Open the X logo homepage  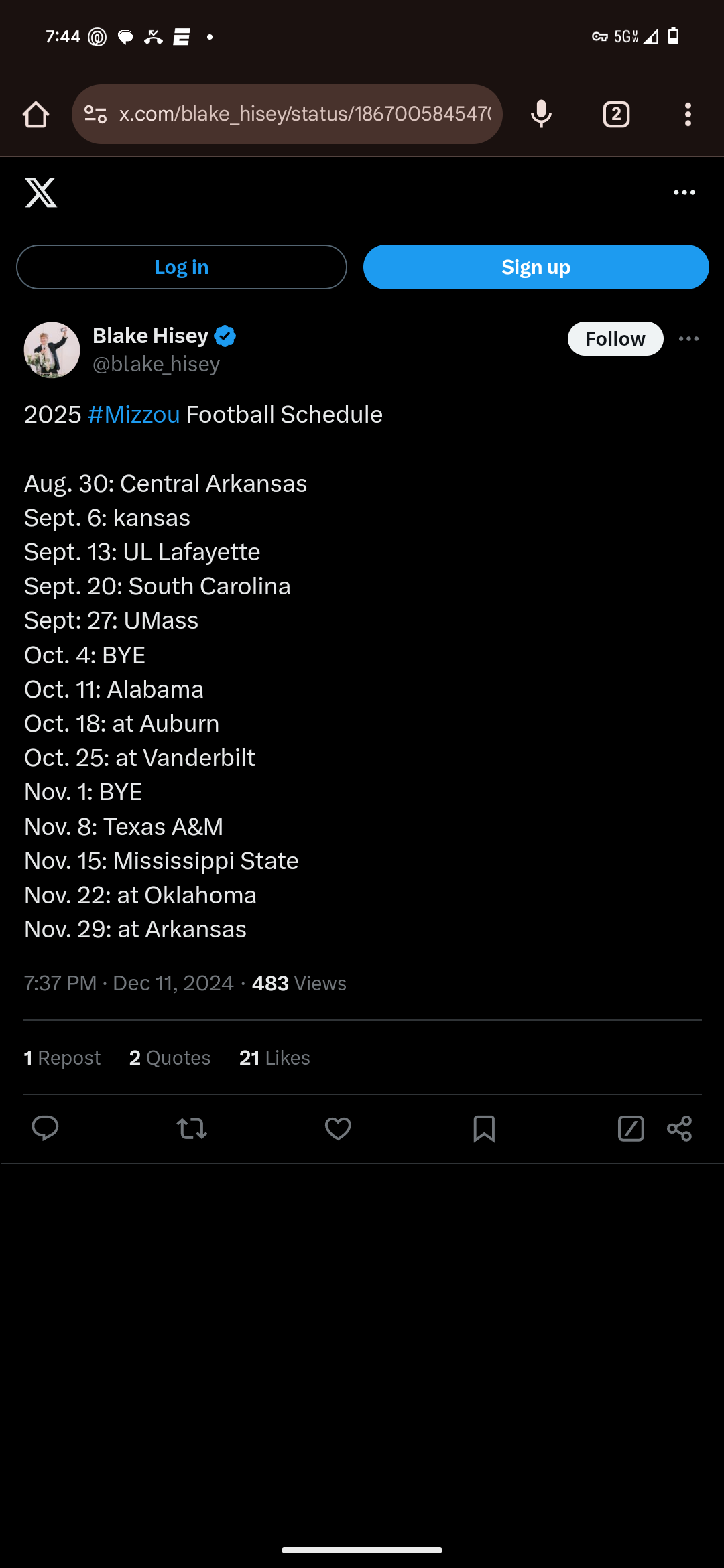[x=40, y=194]
